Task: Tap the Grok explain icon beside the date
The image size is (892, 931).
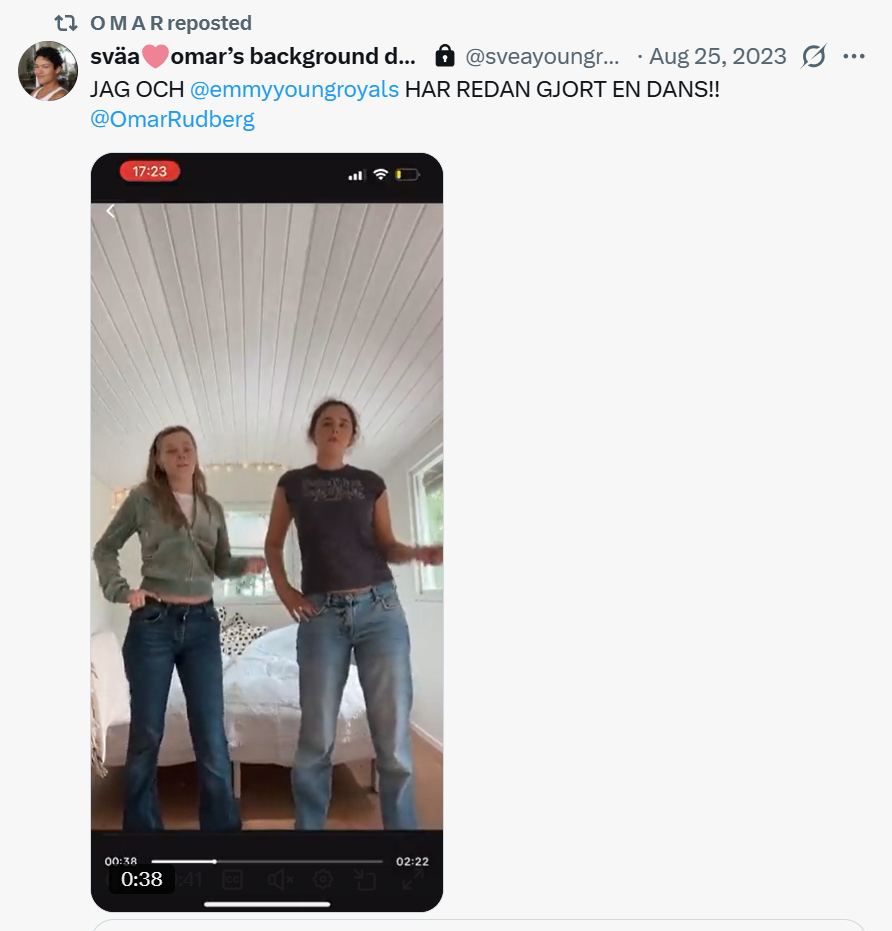Action: pyautogui.click(x=814, y=56)
